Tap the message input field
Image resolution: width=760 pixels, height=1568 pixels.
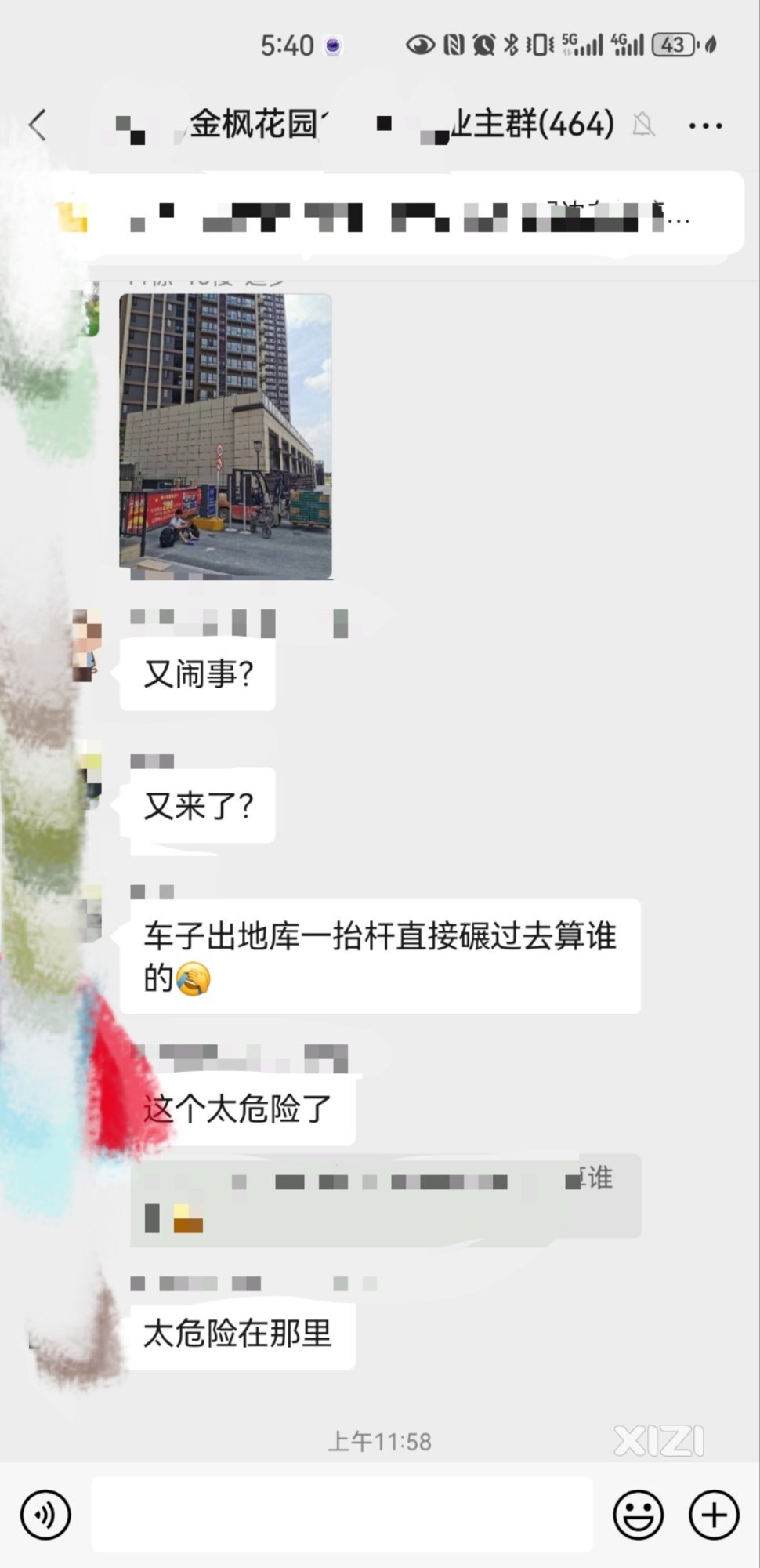point(342,1515)
